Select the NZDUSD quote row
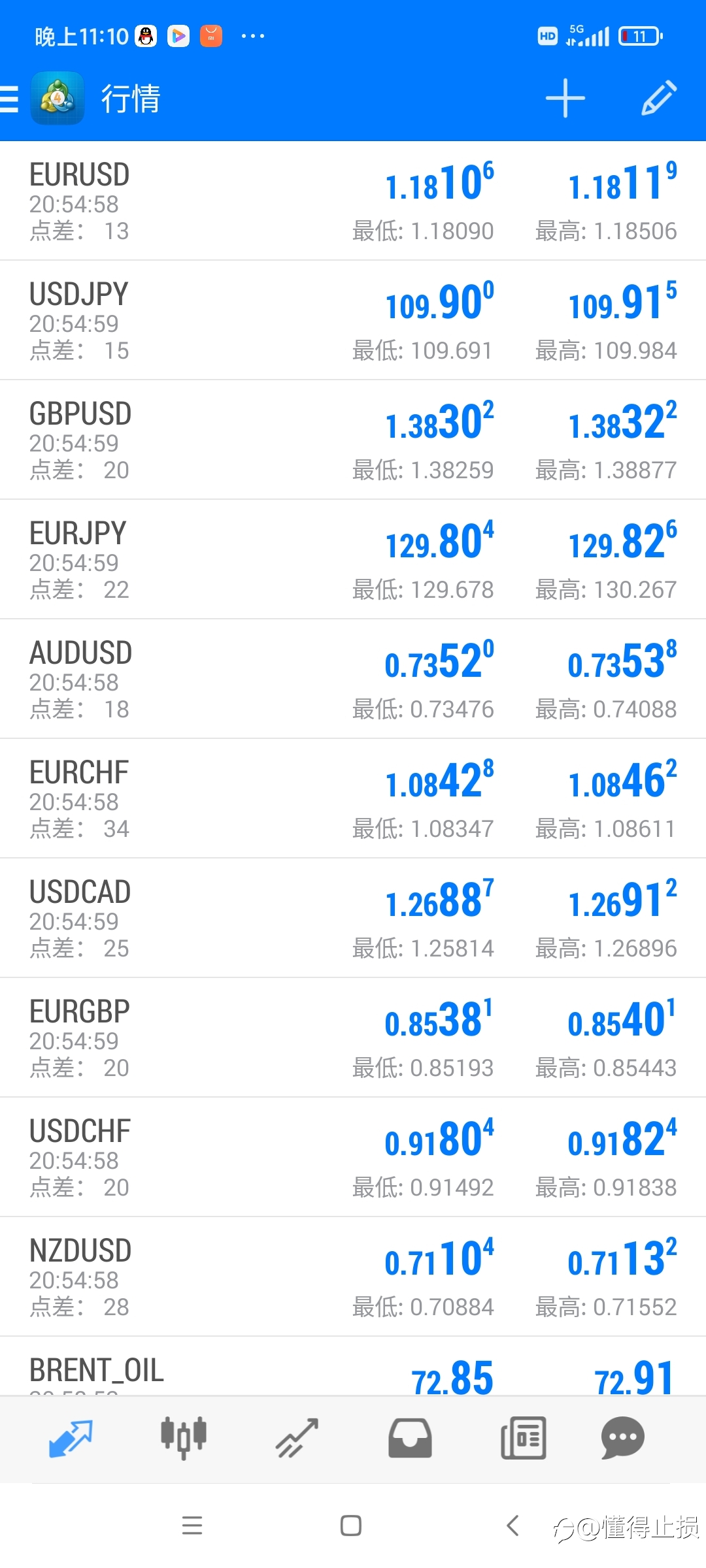Image resolution: width=706 pixels, height=1568 pixels. pyautogui.click(x=353, y=1277)
